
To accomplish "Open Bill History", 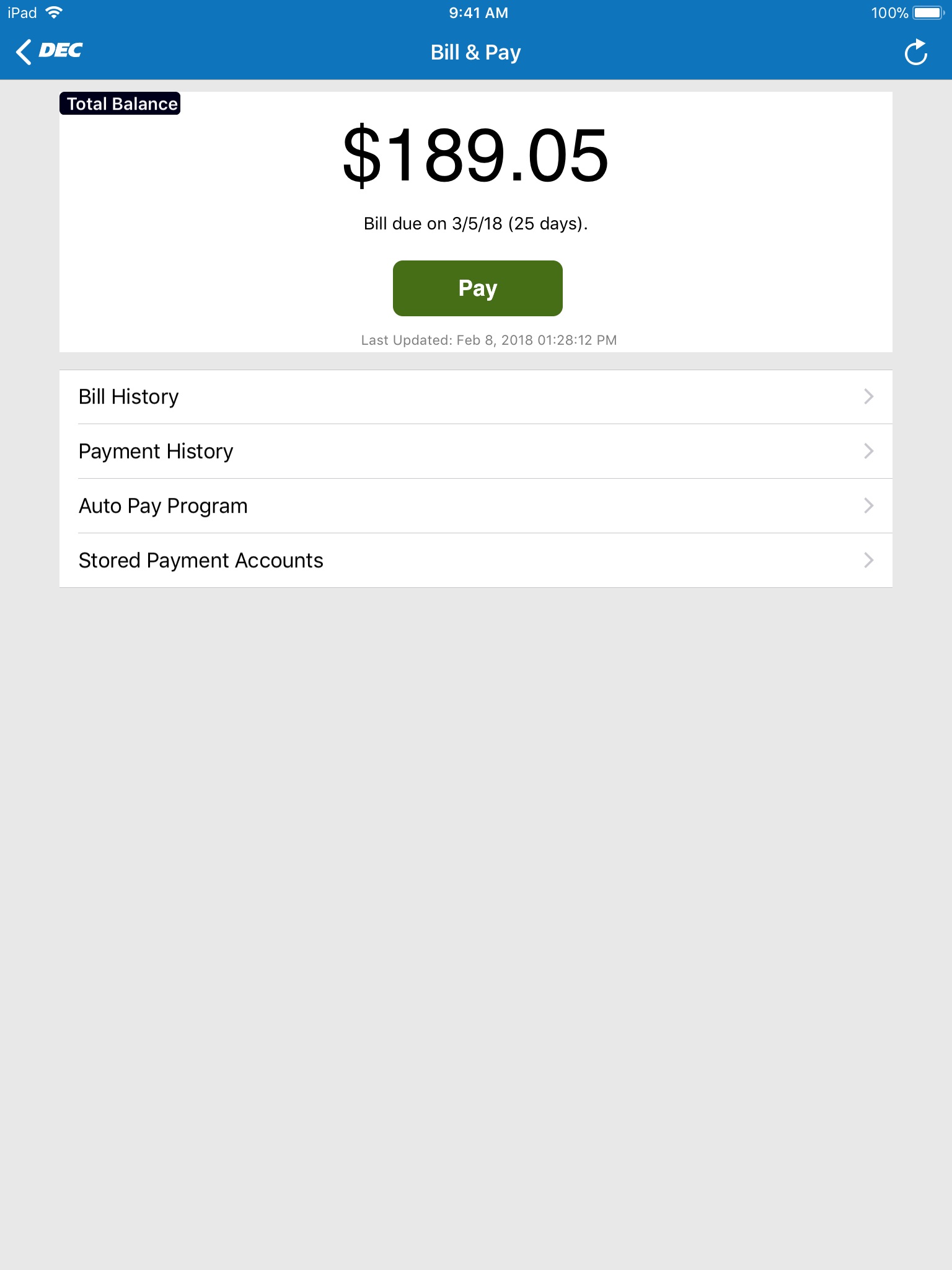I will coord(475,397).
